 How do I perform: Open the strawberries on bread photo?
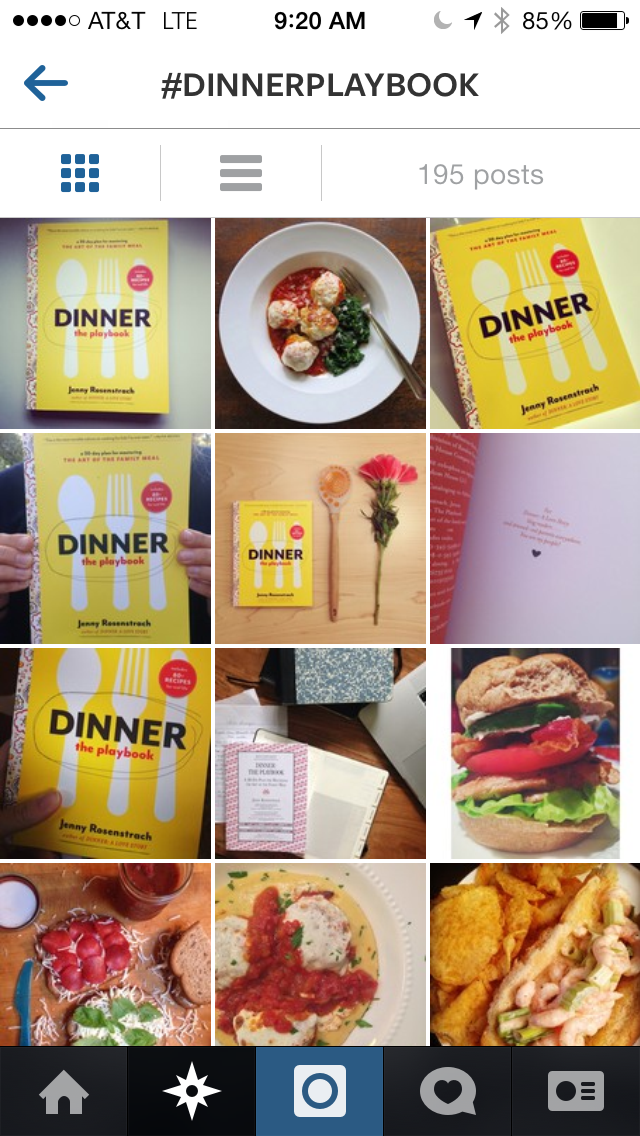tap(105, 953)
